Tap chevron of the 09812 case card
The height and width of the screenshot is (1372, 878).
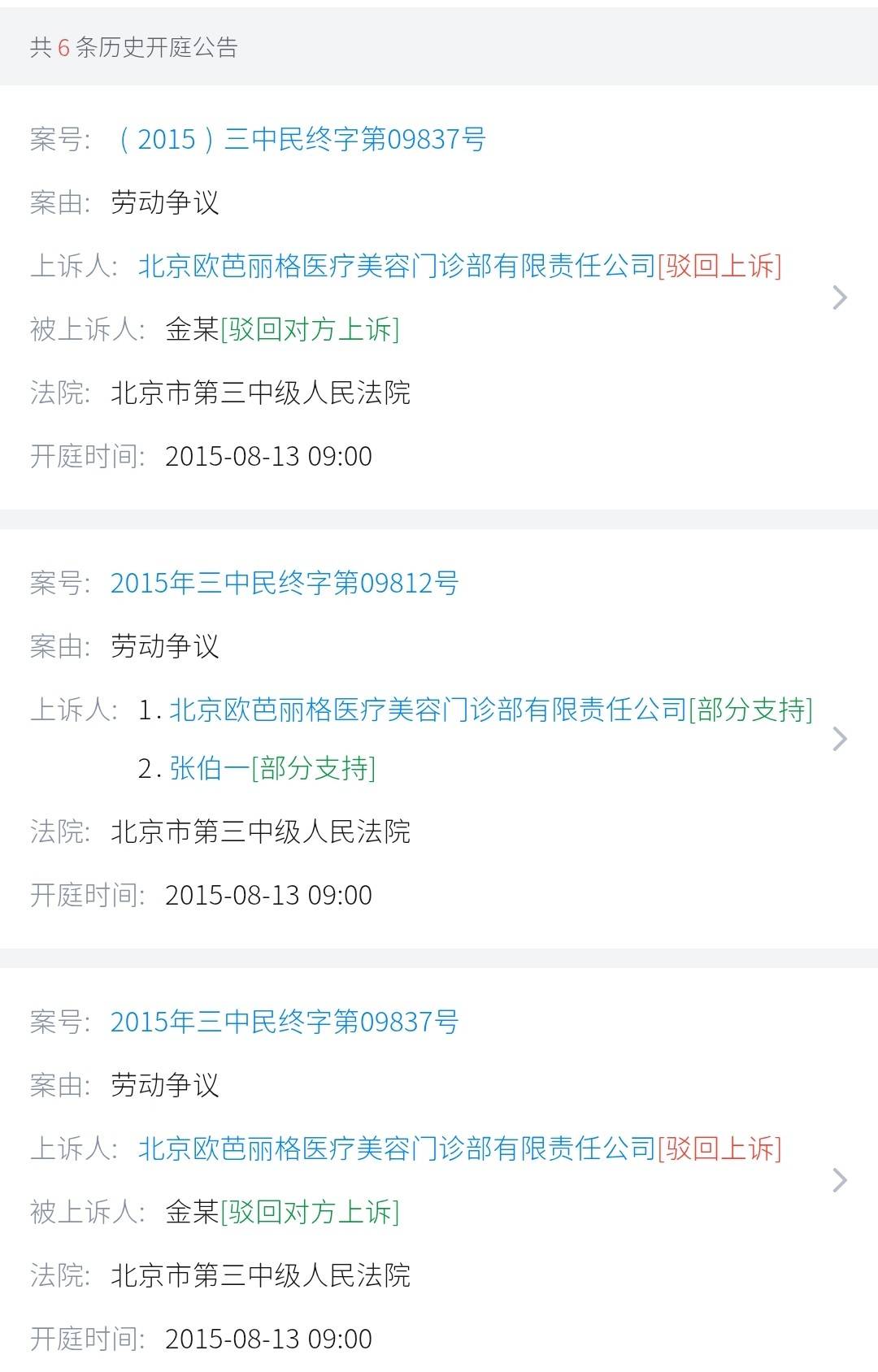click(840, 739)
